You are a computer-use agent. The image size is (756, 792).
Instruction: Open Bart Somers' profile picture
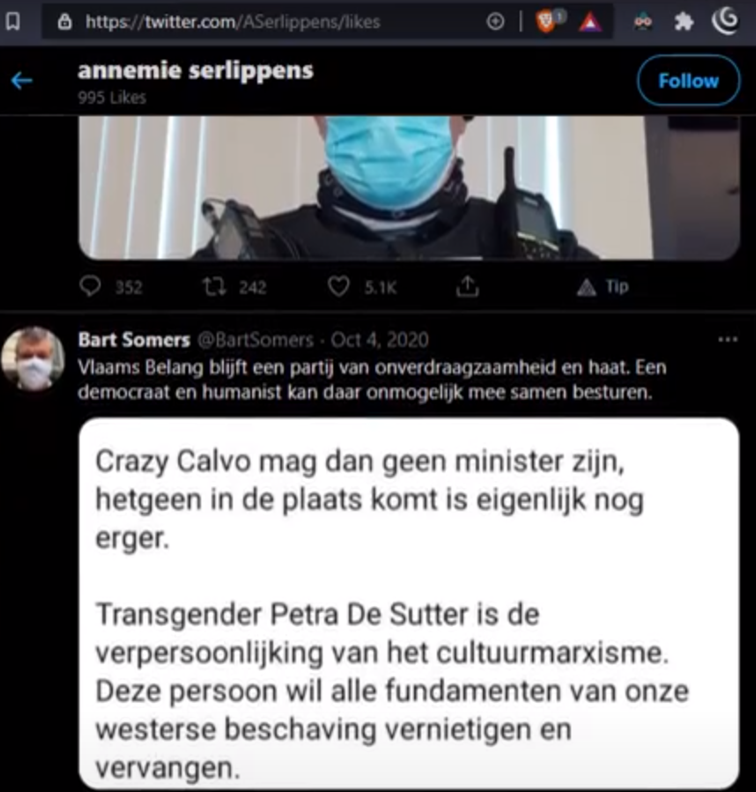click(34, 358)
